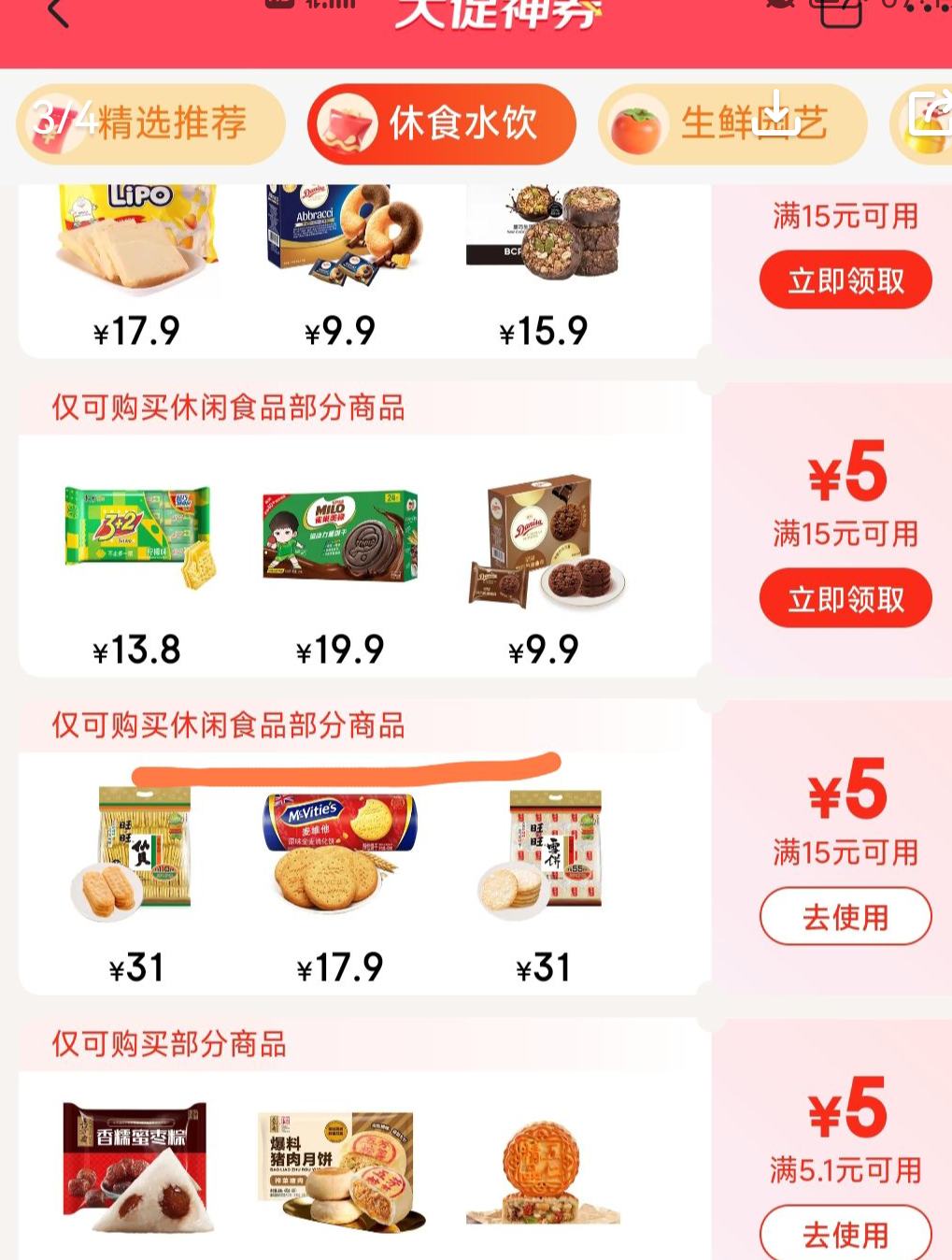
Task: Tap the back arrow at top left
Action: pos(58,14)
